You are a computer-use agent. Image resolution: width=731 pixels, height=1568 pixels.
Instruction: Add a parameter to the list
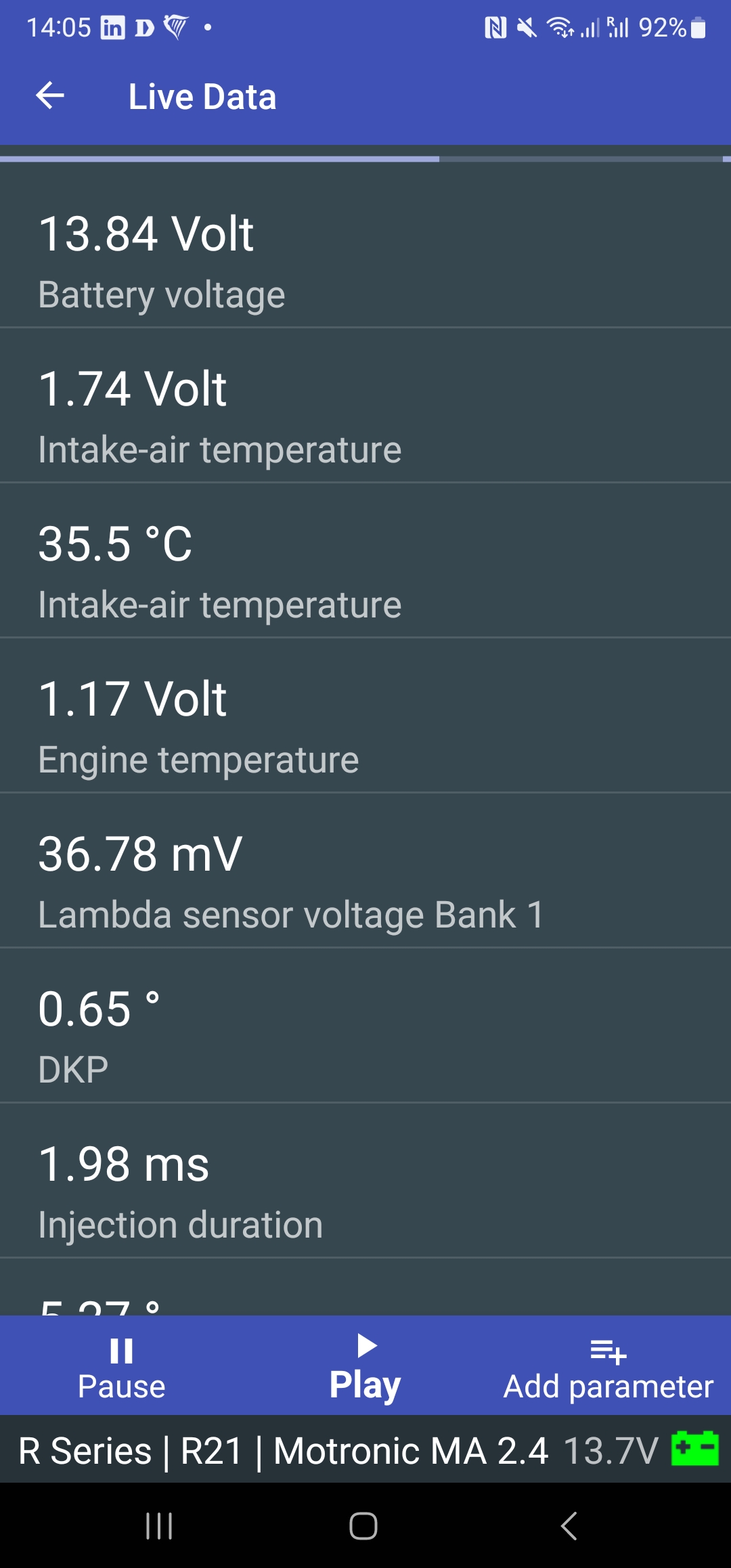coord(608,1366)
